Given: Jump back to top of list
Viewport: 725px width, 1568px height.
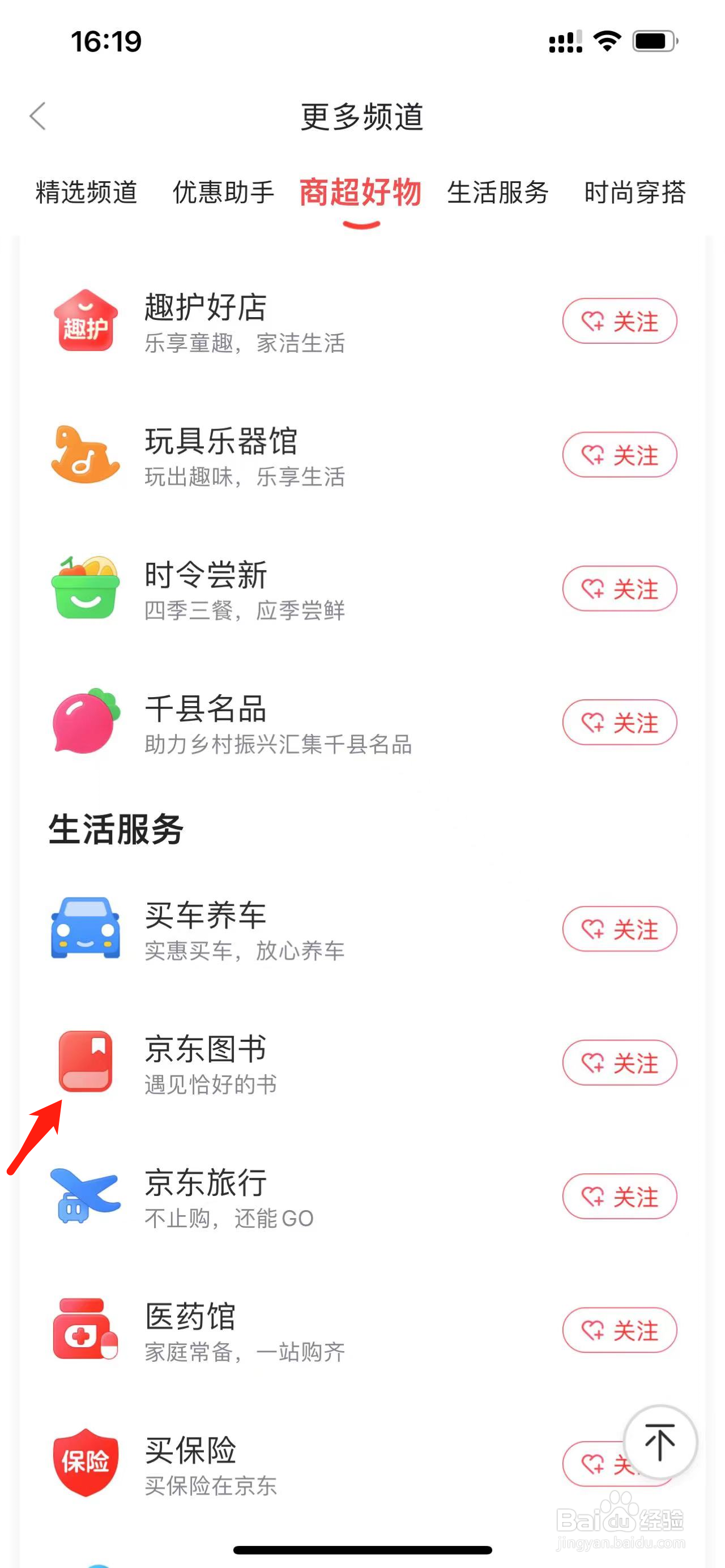Looking at the screenshot, I should (660, 1442).
